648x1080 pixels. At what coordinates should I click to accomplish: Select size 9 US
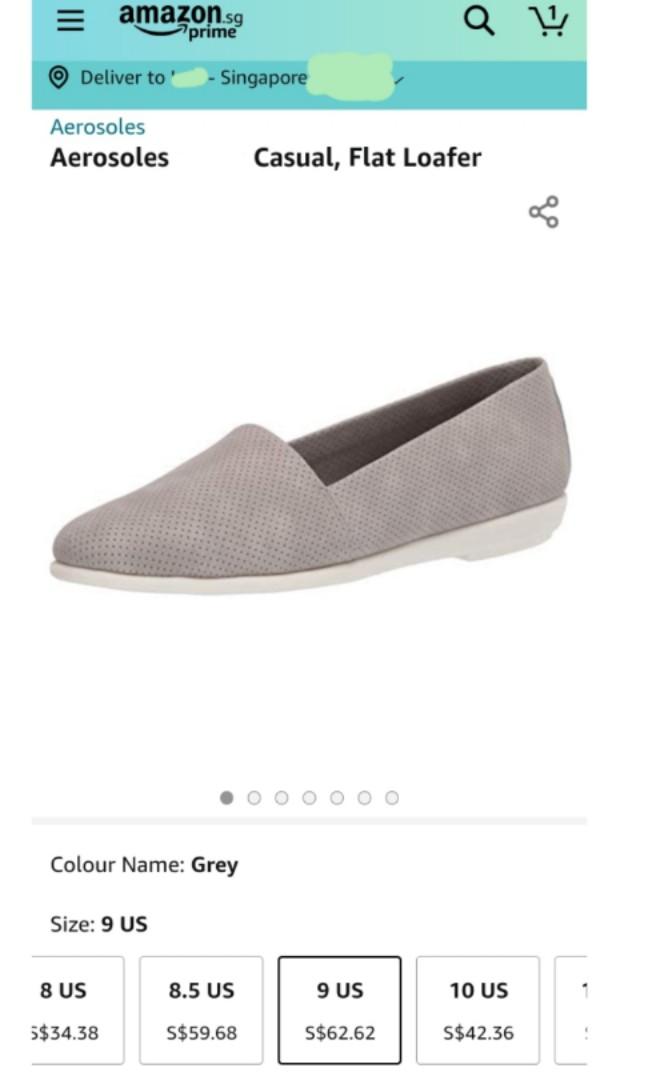click(339, 1010)
